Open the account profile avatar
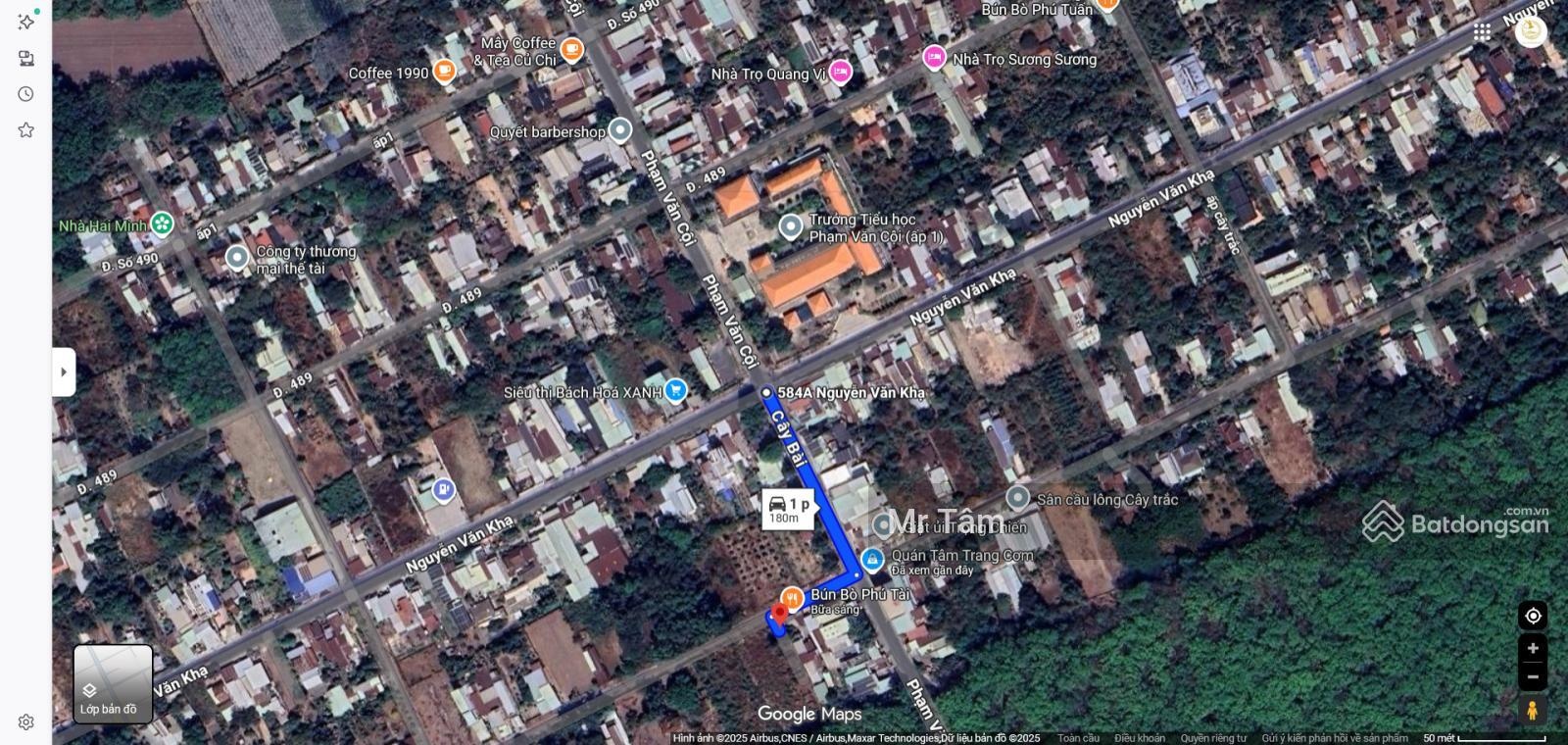This screenshot has height=745, width=1568. tap(1530, 32)
